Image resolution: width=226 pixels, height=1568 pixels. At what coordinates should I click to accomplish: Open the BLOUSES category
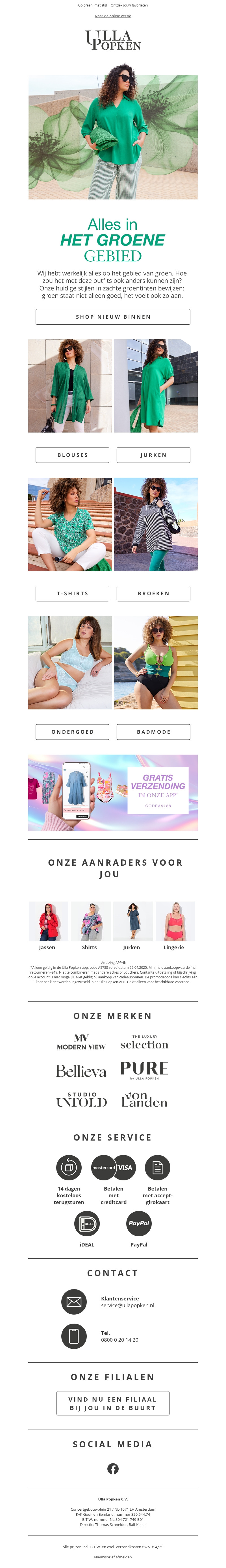pos(73,455)
